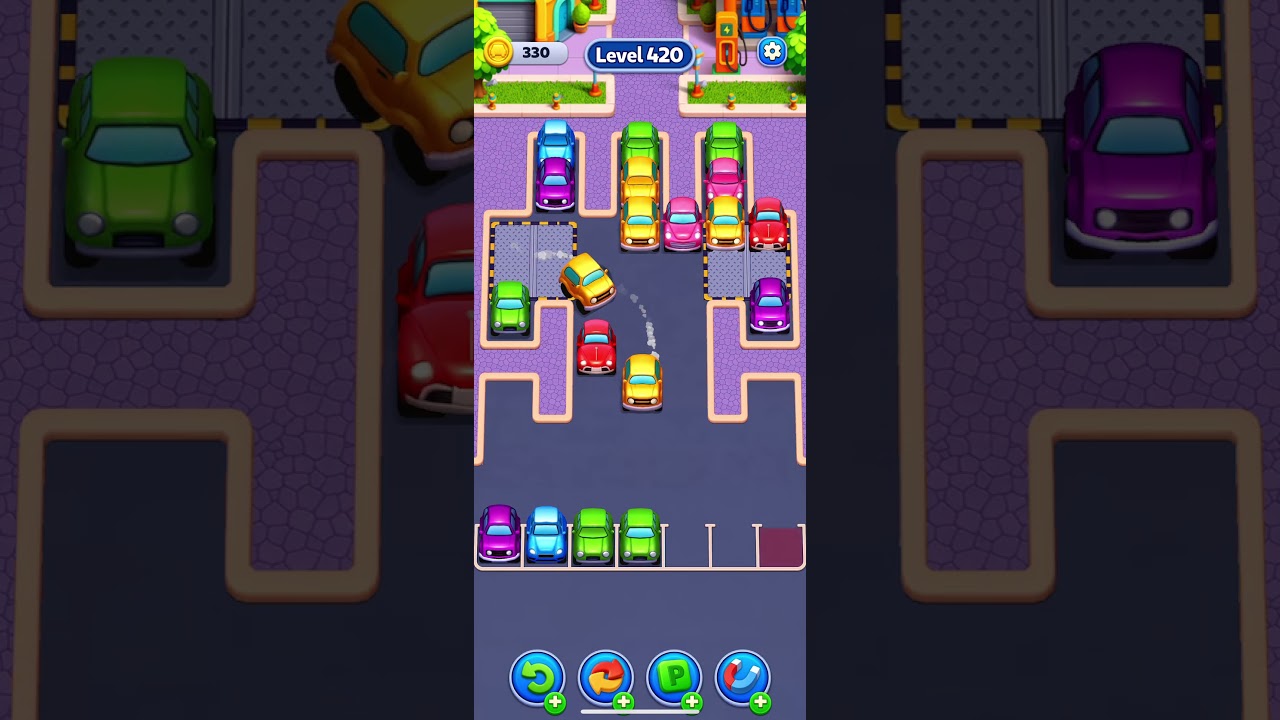Viewport: 1280px width, 720px height.
Task: Use the magnet booster button
Action: pyautogui.click(x=743, y=679)
